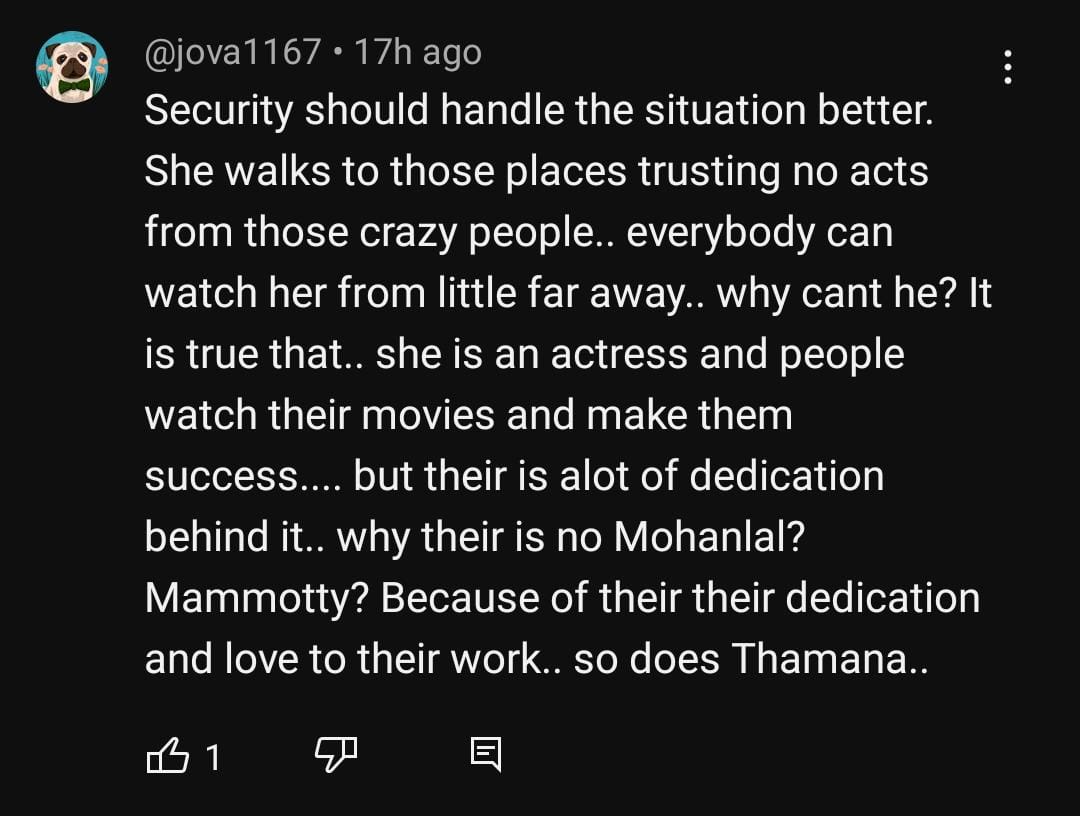Open the comment's three-dot overflow menu
This screenshot has height=816, width=1080.
point(1007,67)
